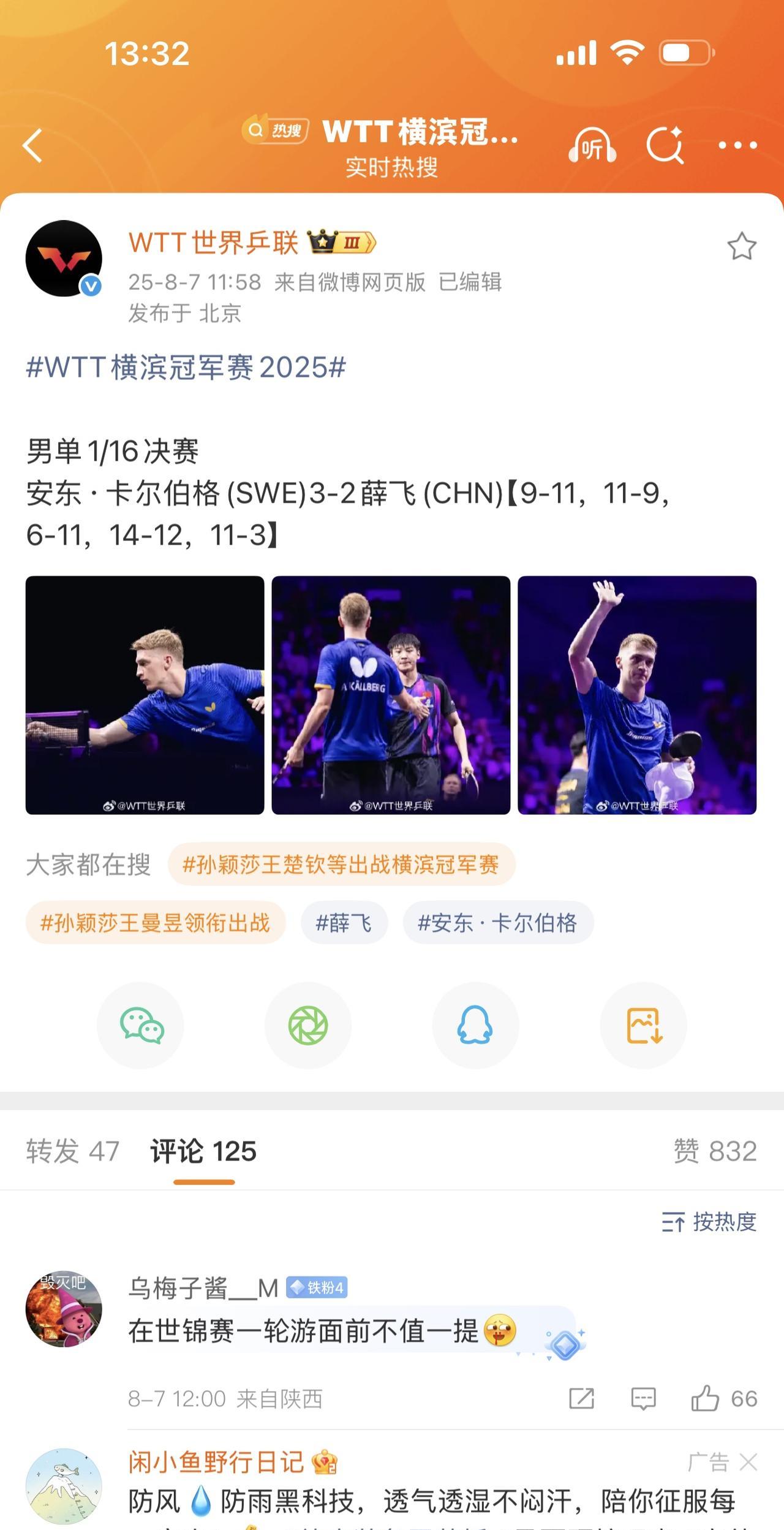784x1530 pixels.
Task: Search #孙颖莎王楚钦等出战横滨冠军赛 chip
Action: (341, 865)
